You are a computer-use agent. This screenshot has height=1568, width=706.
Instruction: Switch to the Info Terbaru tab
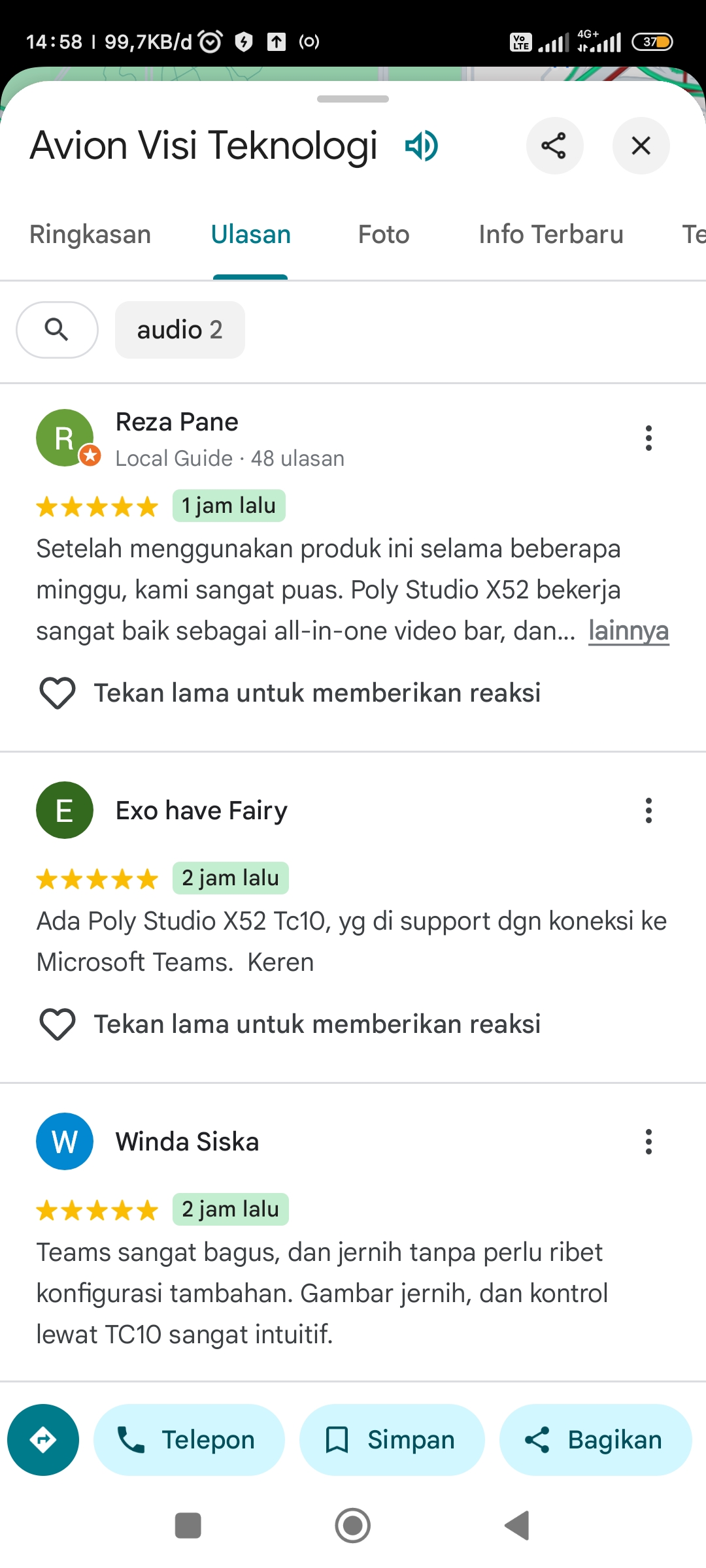551,234
